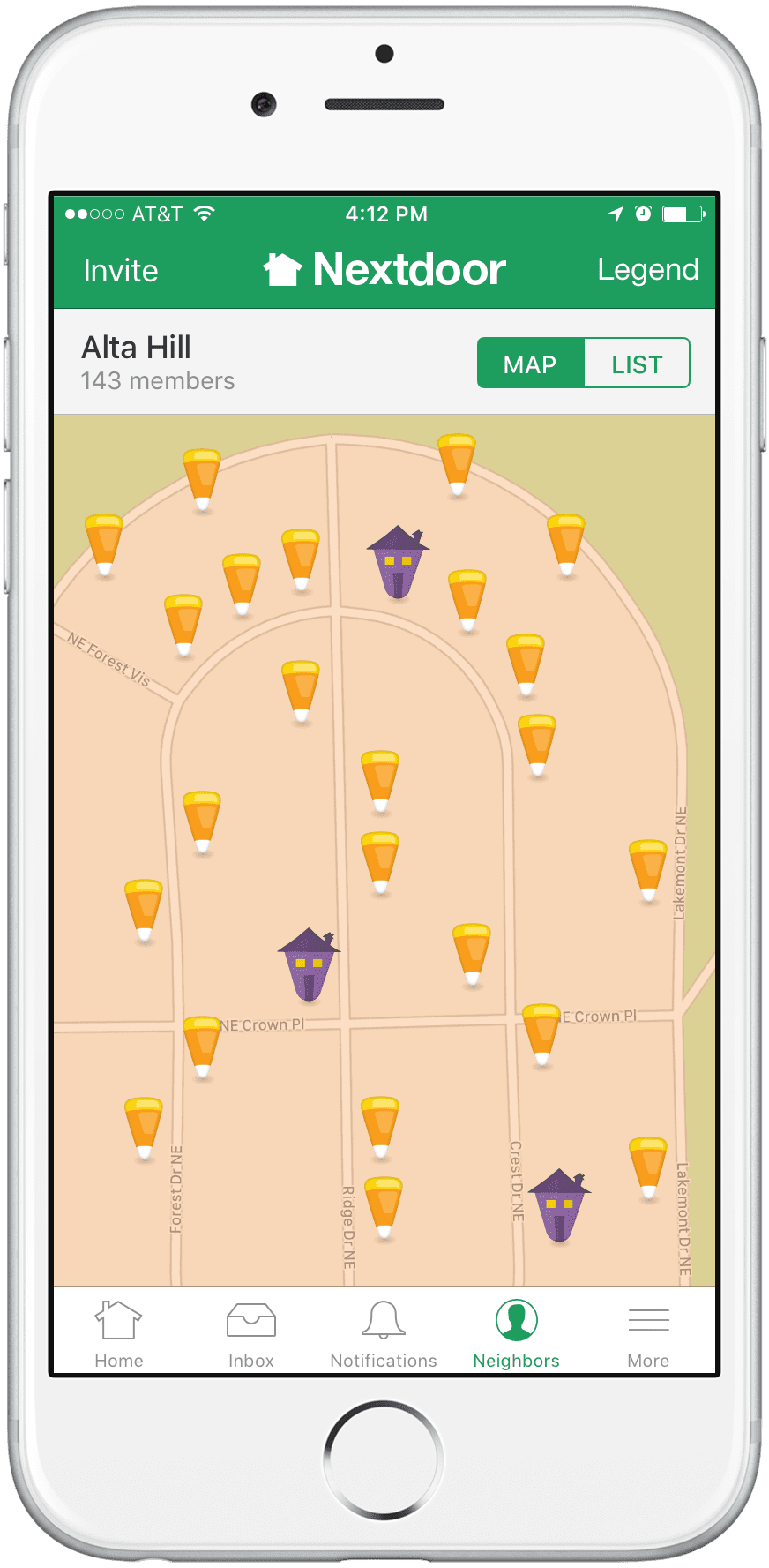Tap Invite in the header
This screenshot has height=1568, width=769.
(x=121, y=270)
